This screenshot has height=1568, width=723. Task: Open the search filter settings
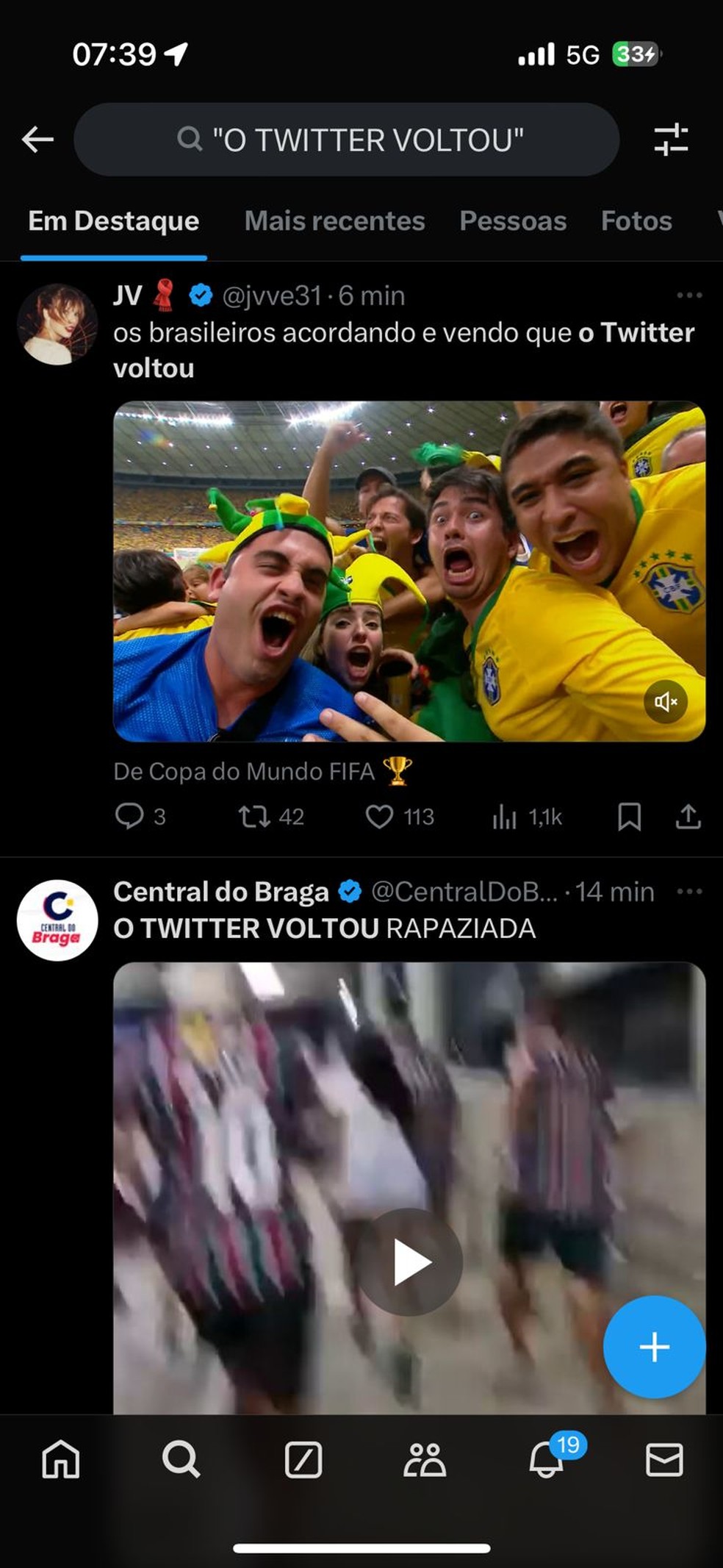tap(671, 139)
